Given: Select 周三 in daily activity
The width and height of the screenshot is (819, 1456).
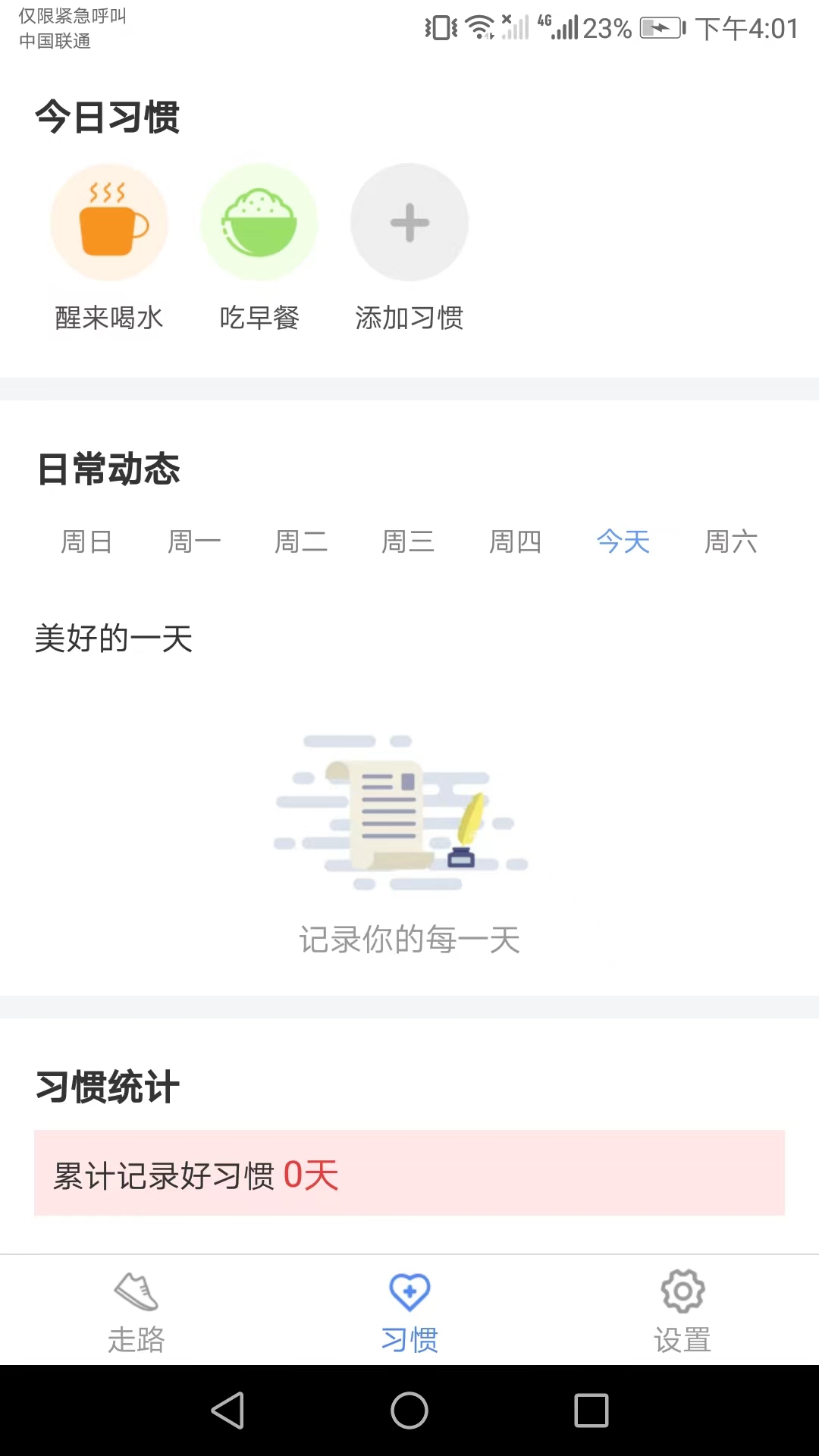Looking at the screenshot, I should [x=408, y=541].
